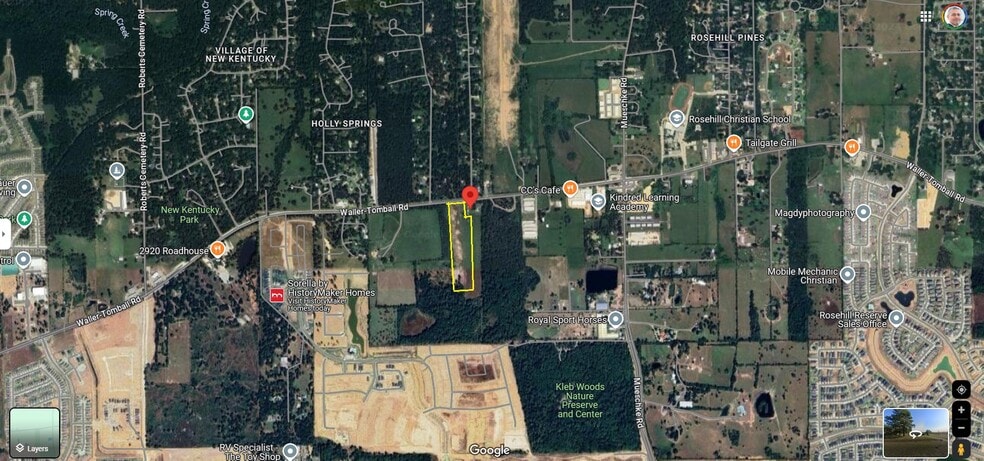Select the Royal Sport Horses marker
Viewport: 984px width, 461px height.
(615, 319)
